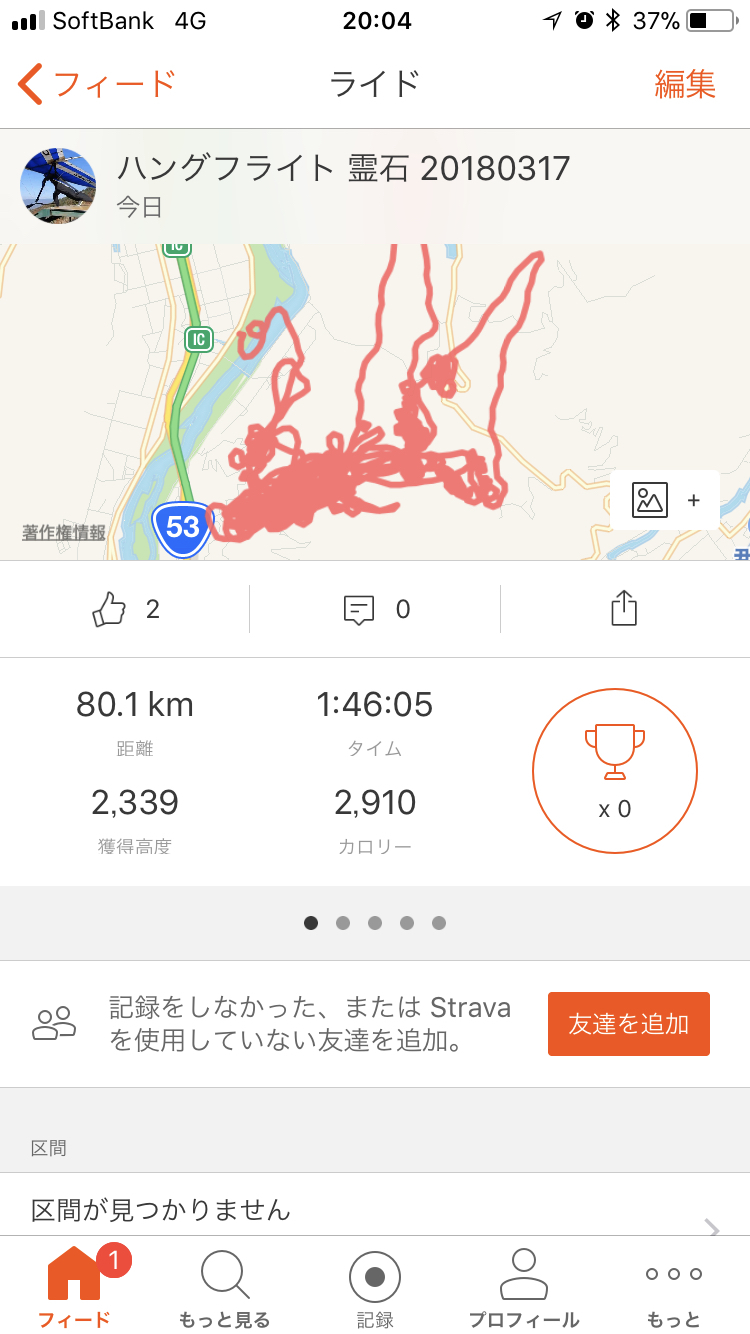Viewport: 750px width, 1334px height.
Task: Go back to フィード
Action: pos(95,84)
